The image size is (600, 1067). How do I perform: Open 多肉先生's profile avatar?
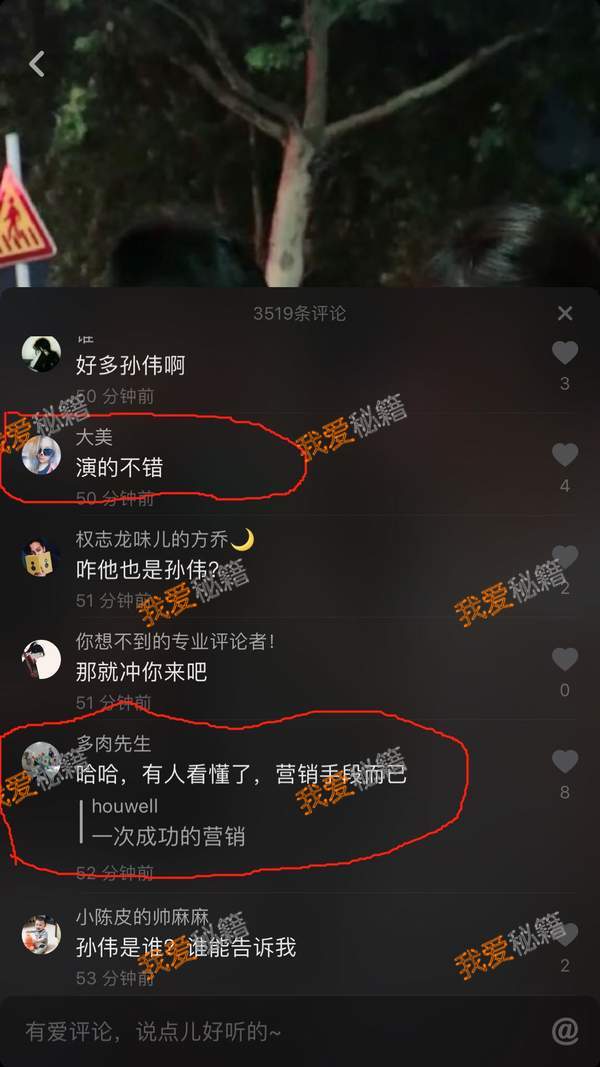click(41, 762)
